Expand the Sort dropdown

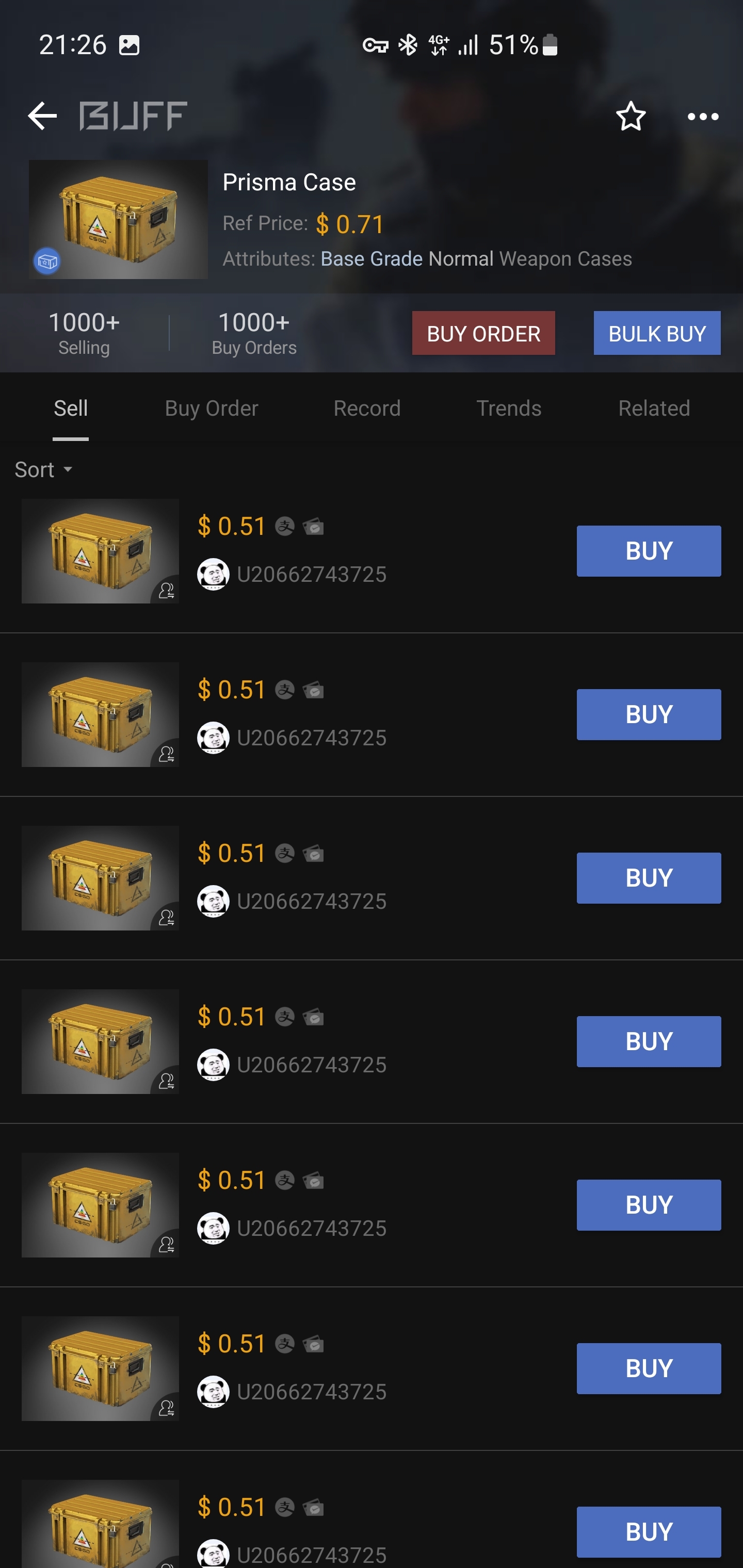click(x=43, y=469)
